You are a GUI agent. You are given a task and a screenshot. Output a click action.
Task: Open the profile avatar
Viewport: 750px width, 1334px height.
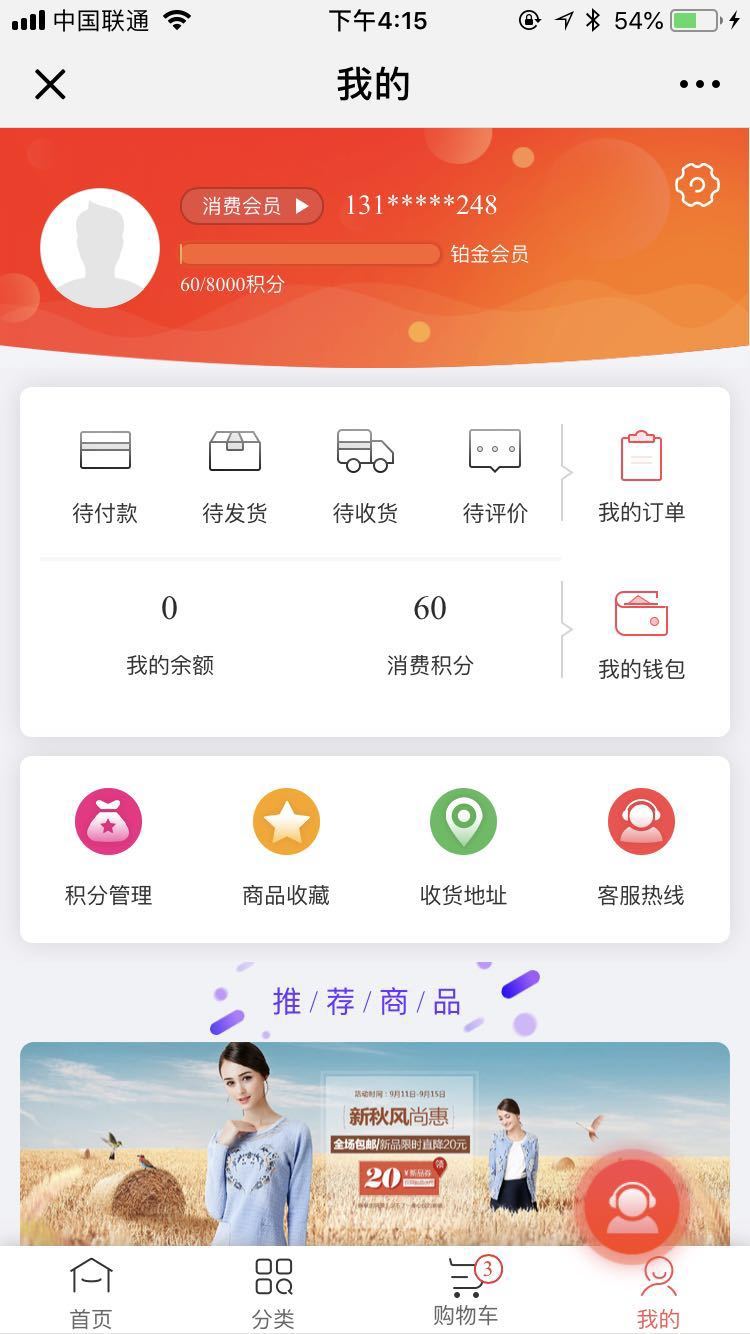[100, 248]
